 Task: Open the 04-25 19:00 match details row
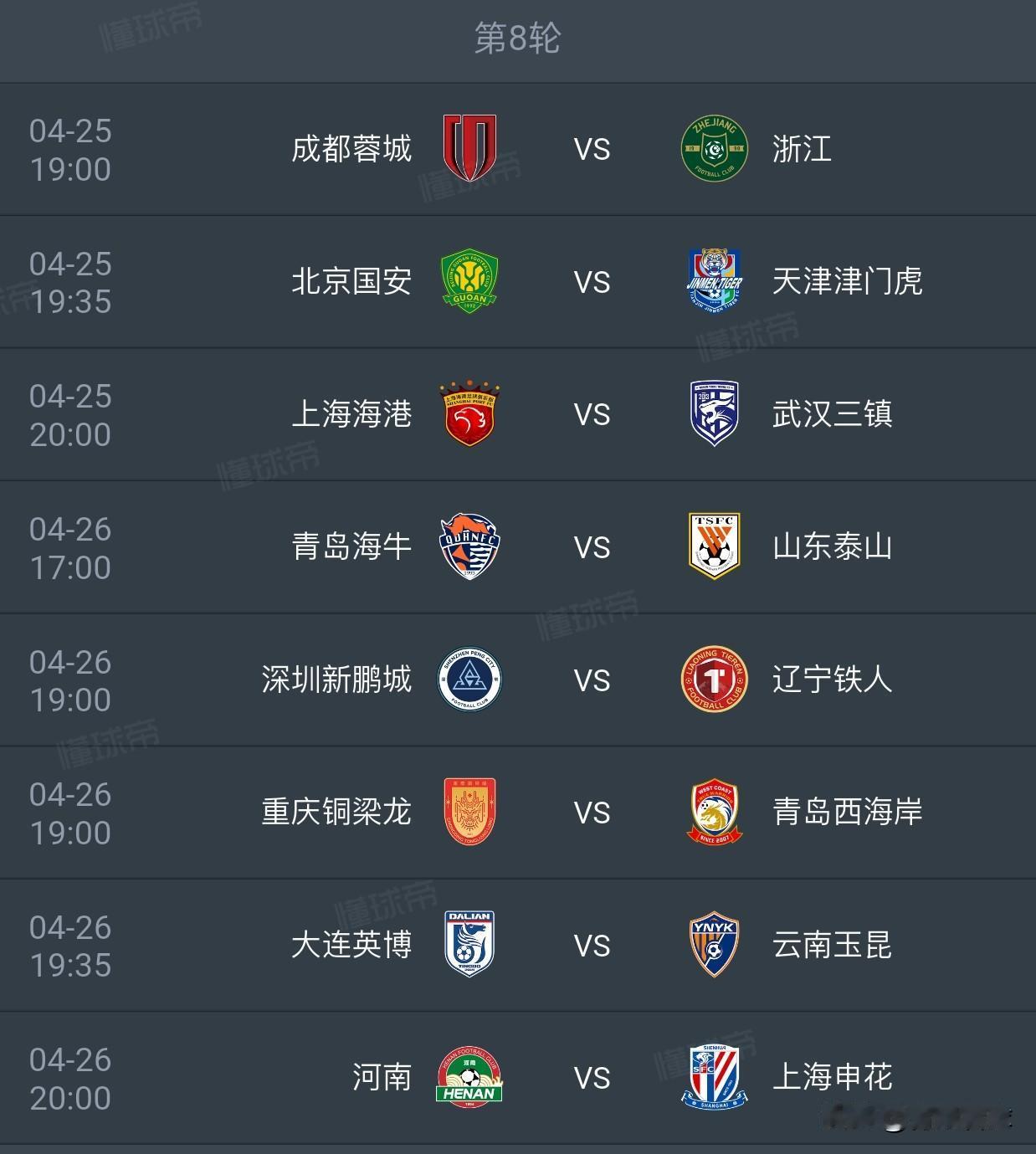click(518, 148)
